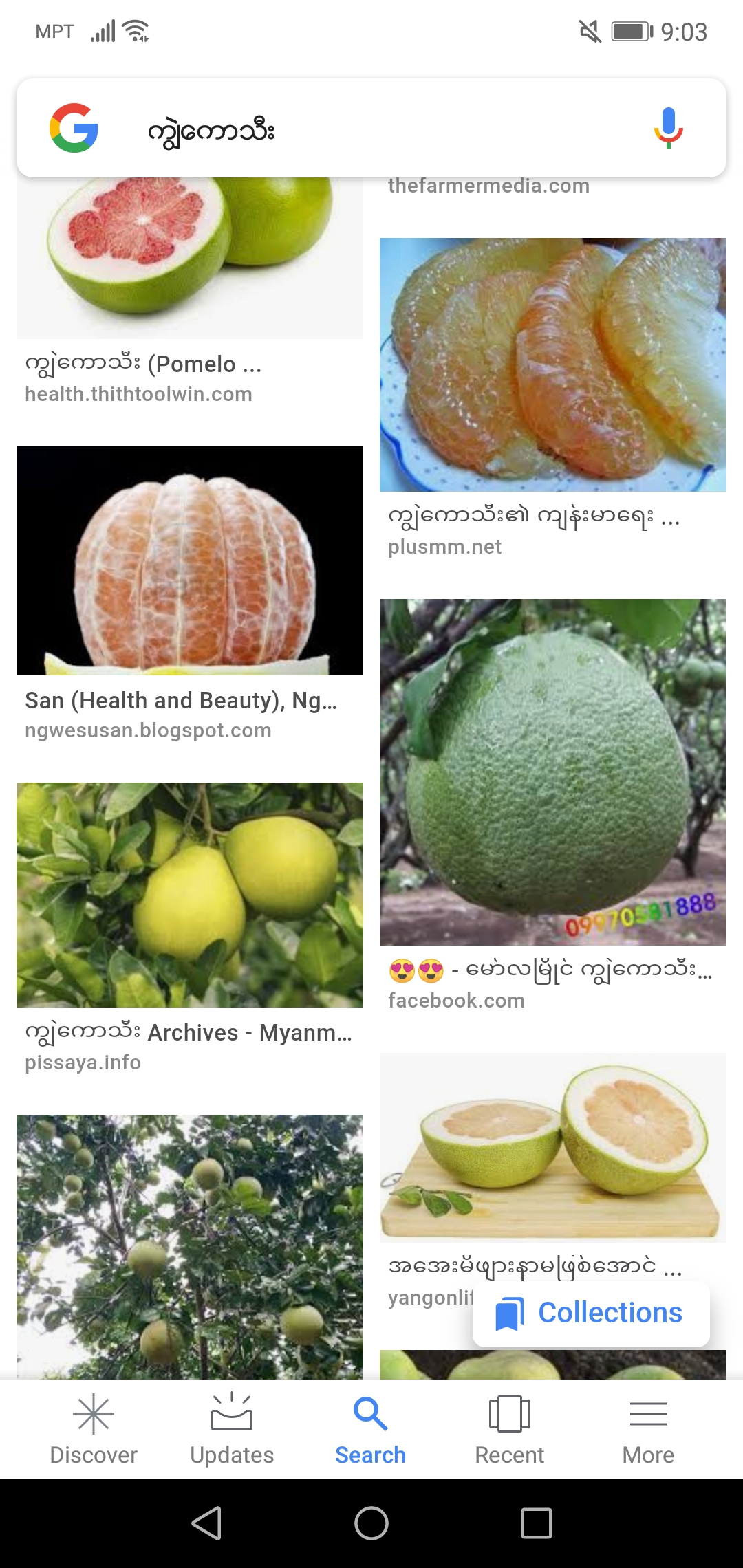The height and width of the screenshot is (1568, 743).
Task: Open the Recent tab
Action: pos(509,1428)
